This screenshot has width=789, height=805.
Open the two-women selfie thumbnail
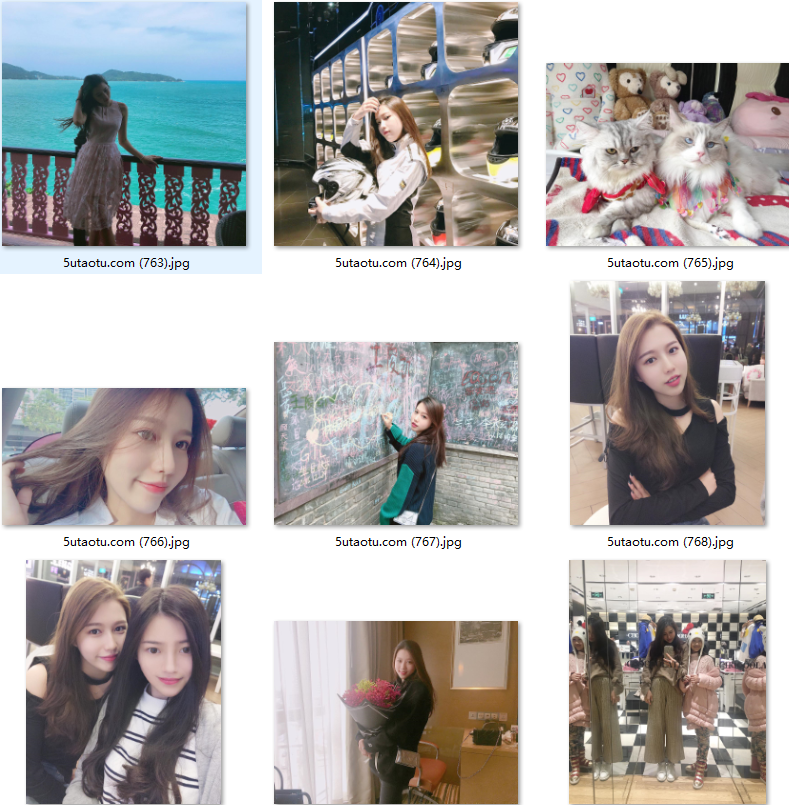pos(124,681)
